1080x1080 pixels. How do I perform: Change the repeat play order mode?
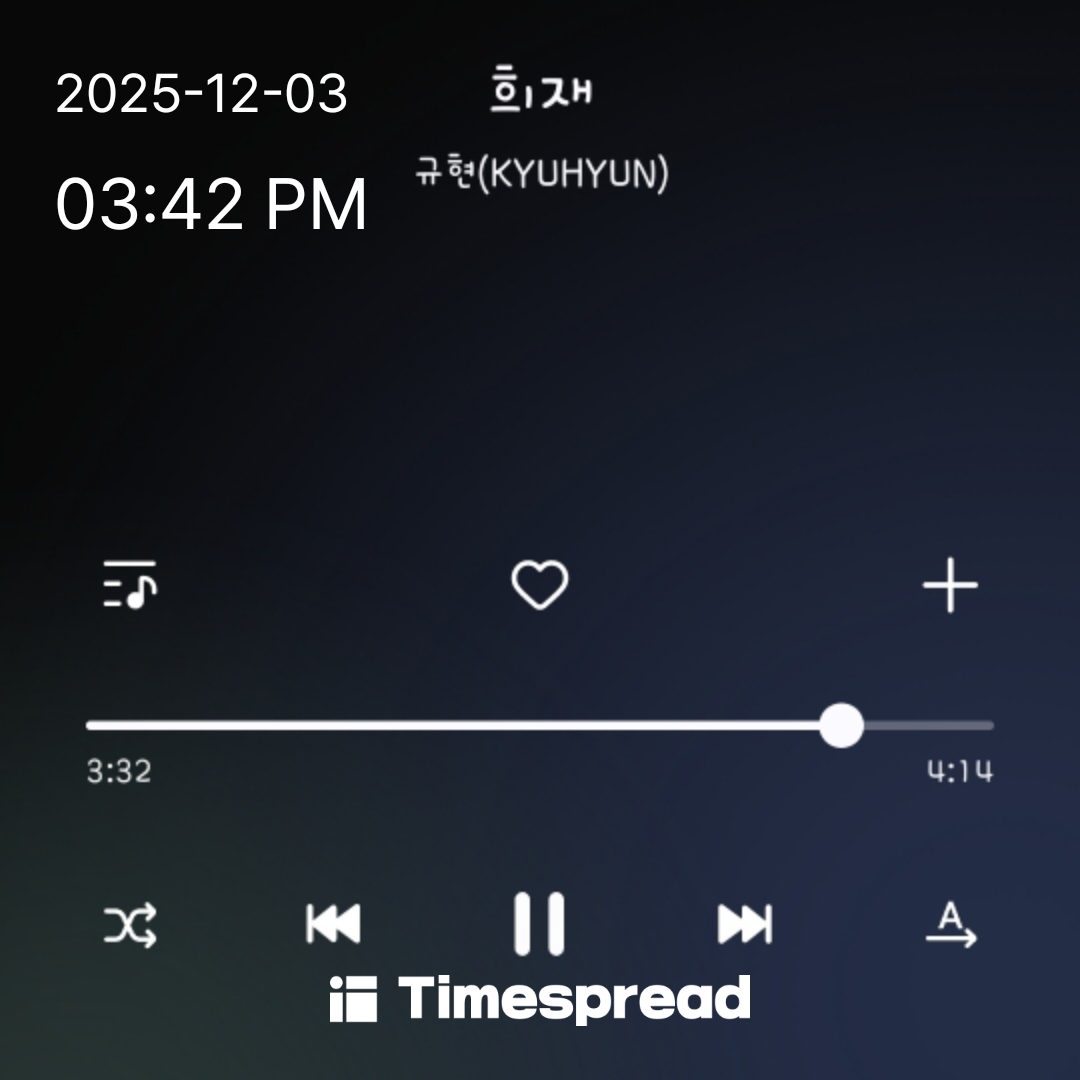[950, 925]
